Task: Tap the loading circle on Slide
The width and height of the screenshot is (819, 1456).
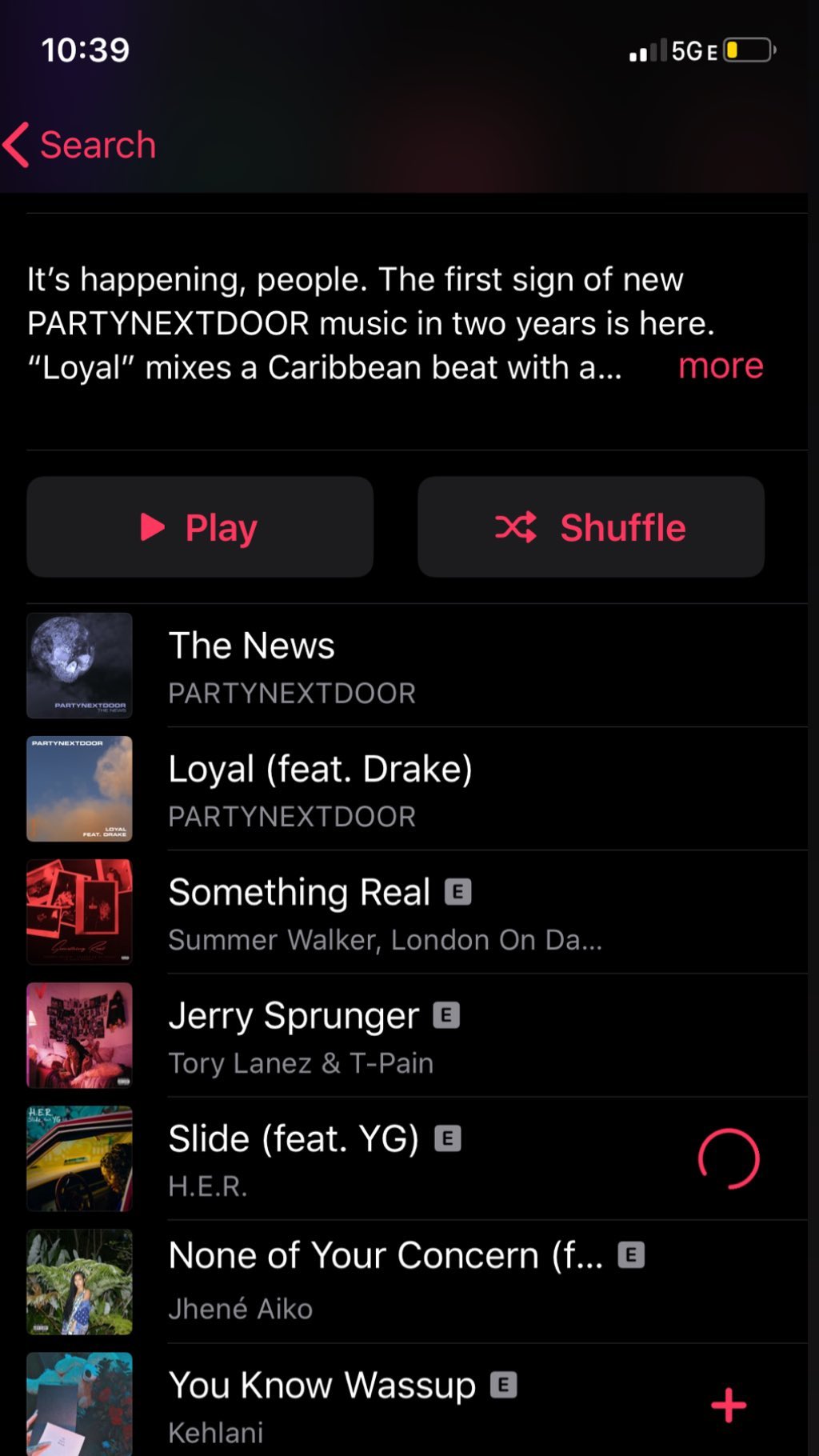Action: pyautogui.click(x=728, y=1158)
